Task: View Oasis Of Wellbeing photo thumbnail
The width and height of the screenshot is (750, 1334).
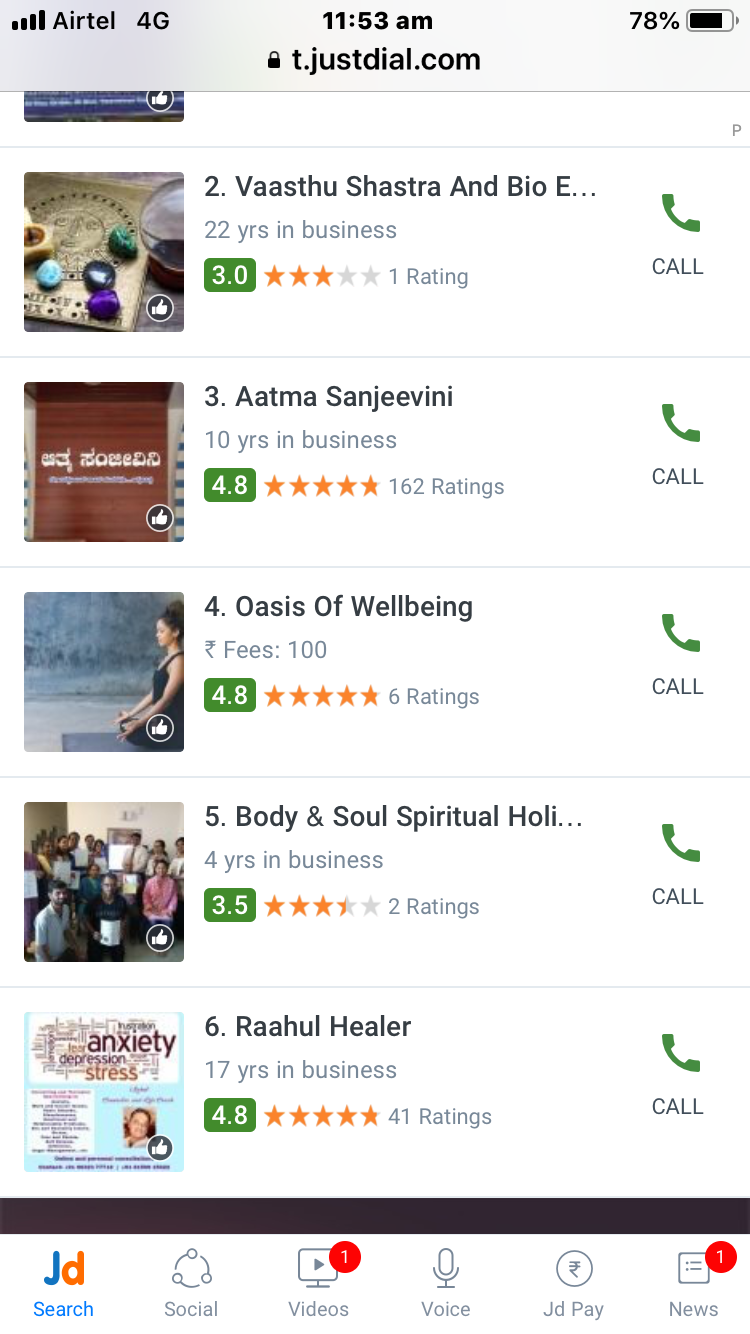Action: (x=104, y=672)
